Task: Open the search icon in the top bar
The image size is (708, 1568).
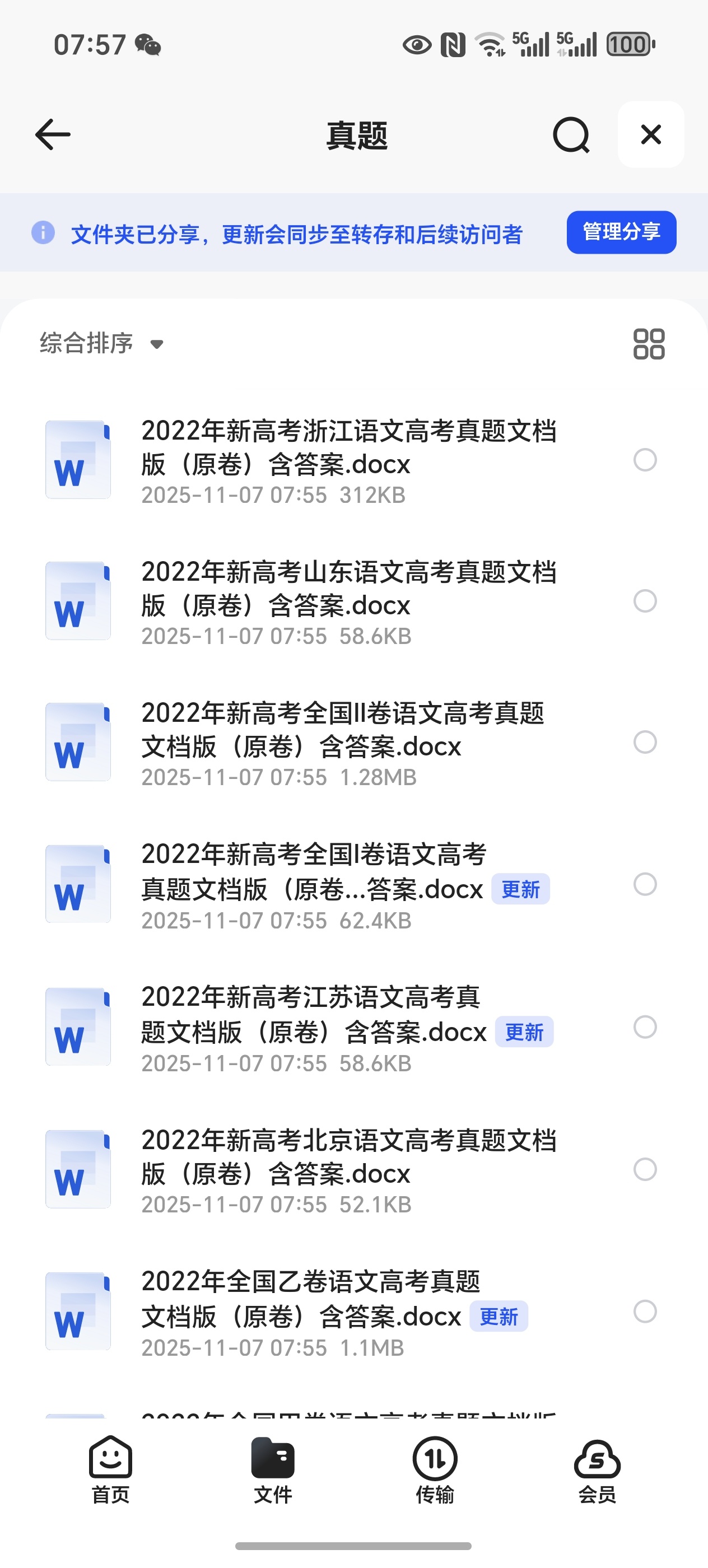Action: pos(570,134)
